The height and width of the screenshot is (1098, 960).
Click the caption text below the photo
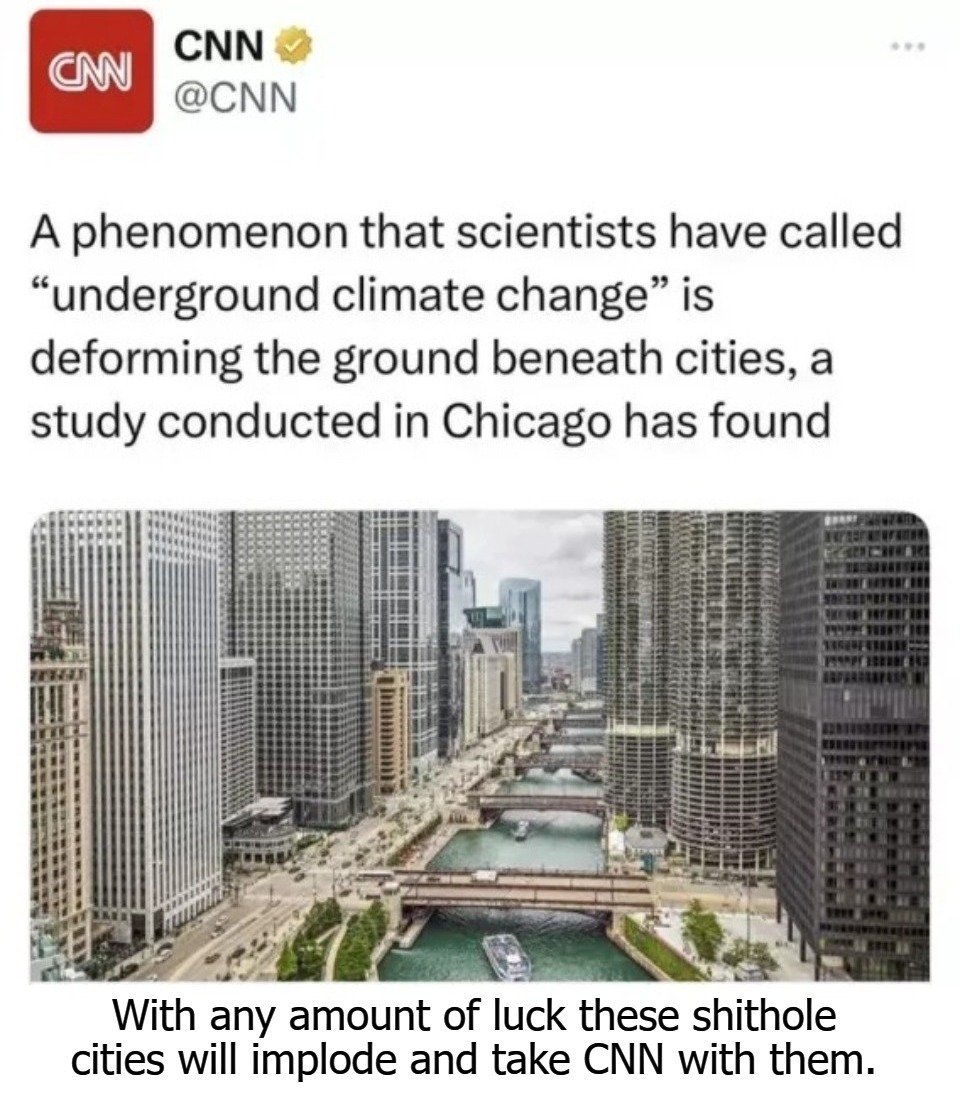coord(480,1040)
